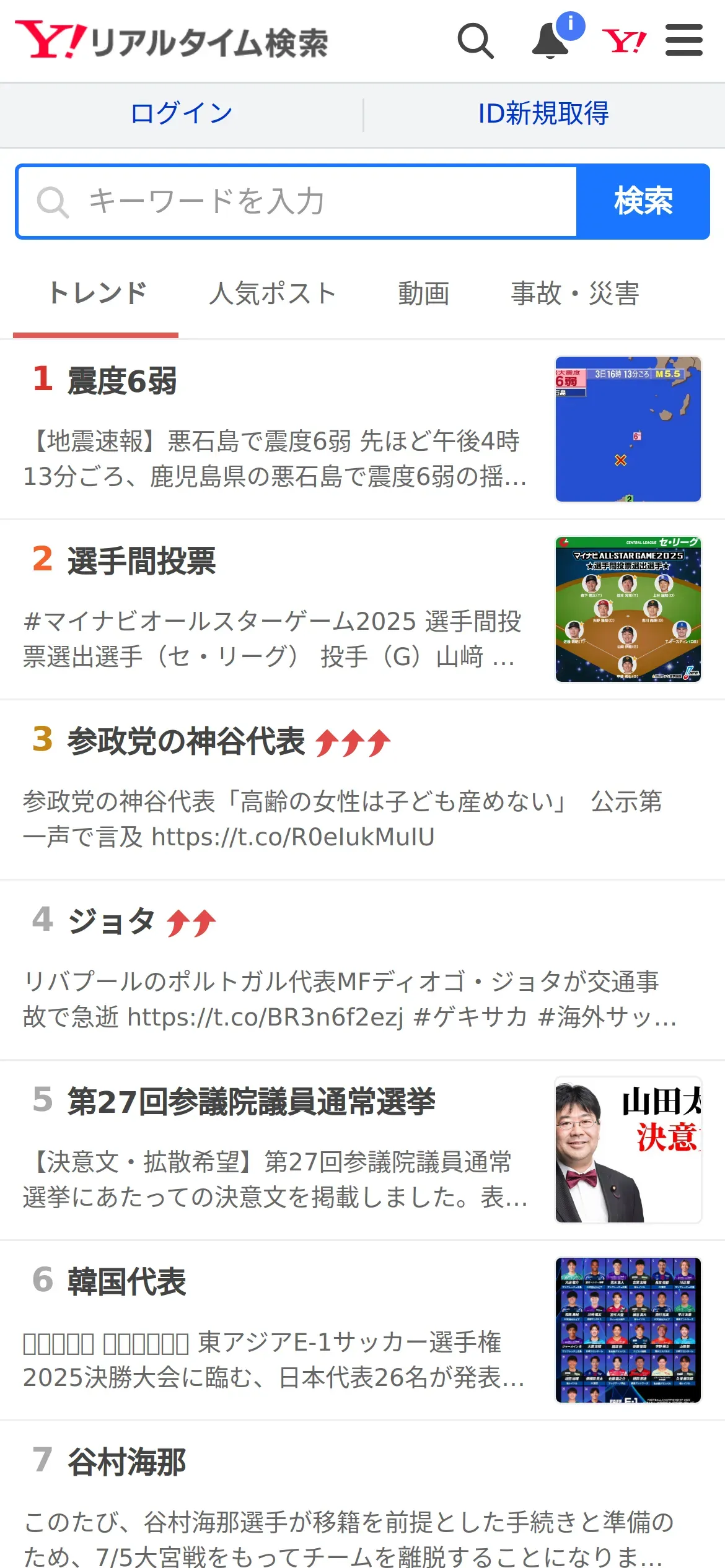725x1568 pixels.
Task: Go to Yahoo! Japan home icon
Action: tap(624, 41)
